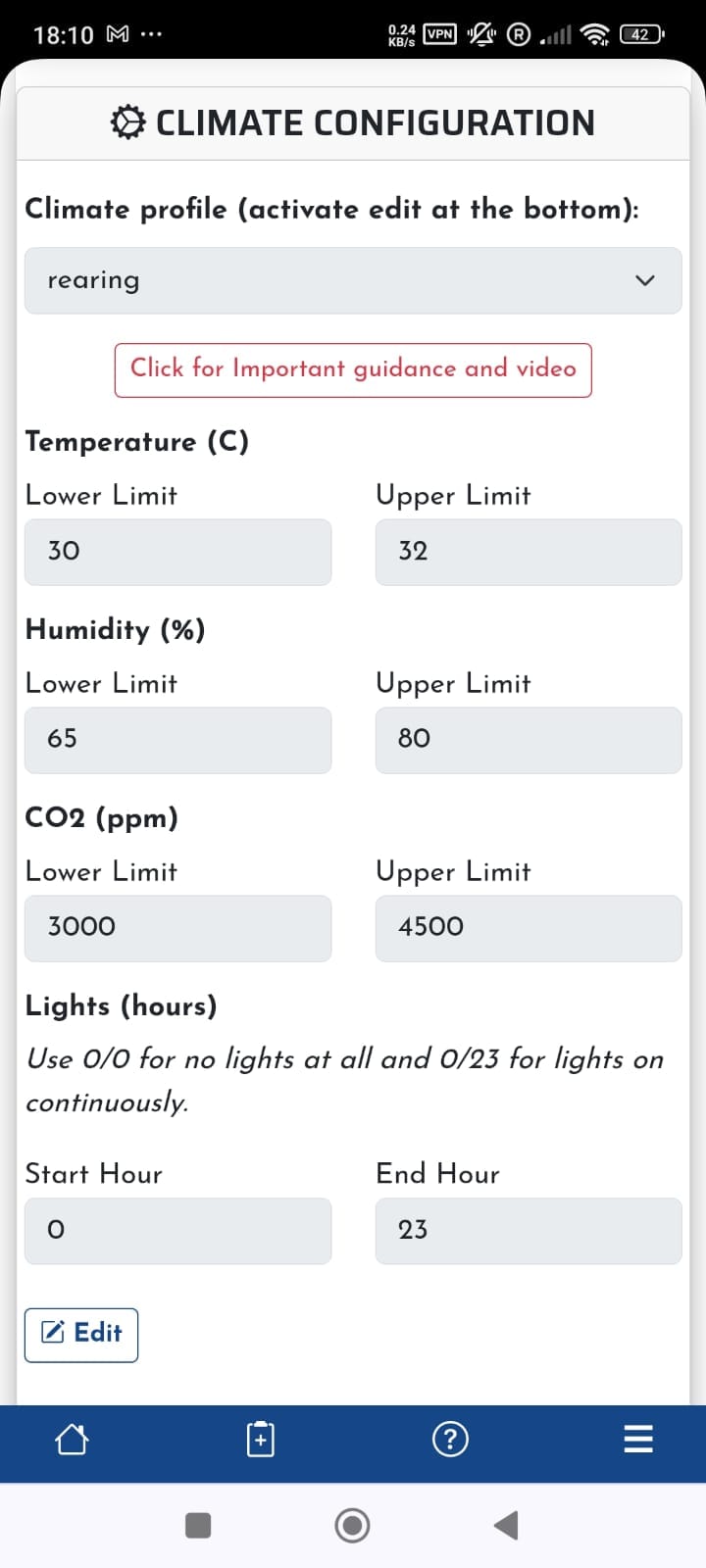Image resolution: width=706 pixels, height=1568 pixels.
Task: Activate the Edit button
Action: tap(81, 1335)
